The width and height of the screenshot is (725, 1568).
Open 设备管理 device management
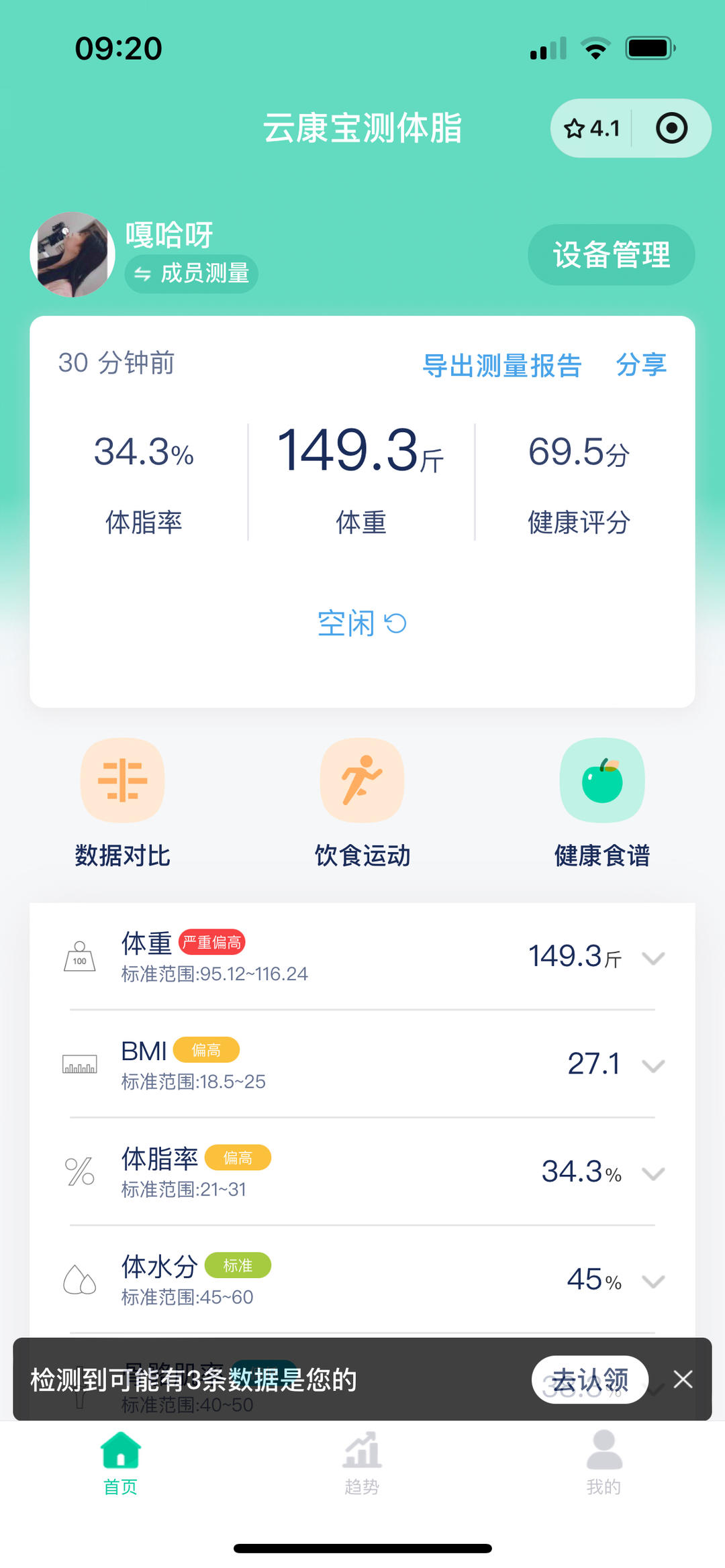pyautogui.click(x=611, y=255)
